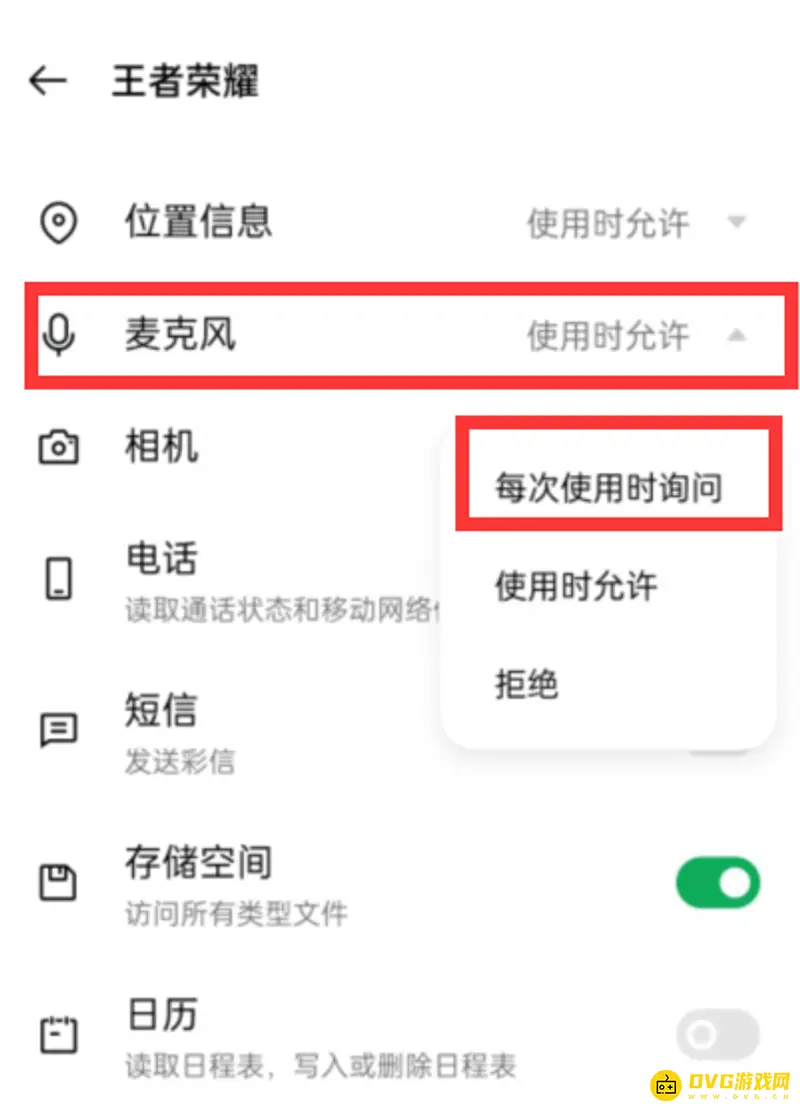Select the microphone icon next to 麦克风
Viewport: 800px width, 1111px height.
click(57, 335)
